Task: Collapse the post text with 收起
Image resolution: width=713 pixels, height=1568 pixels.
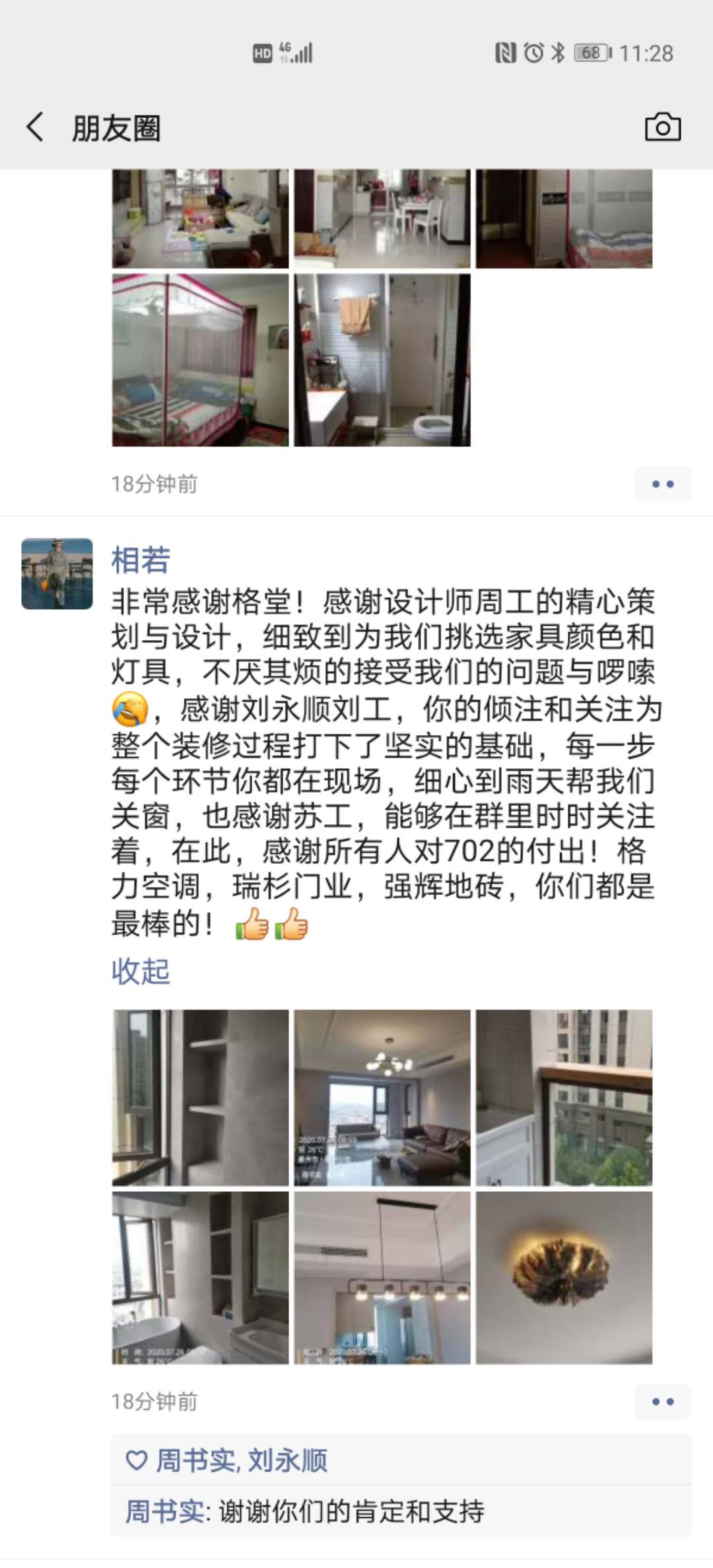Action: click(x=141, y=971)
